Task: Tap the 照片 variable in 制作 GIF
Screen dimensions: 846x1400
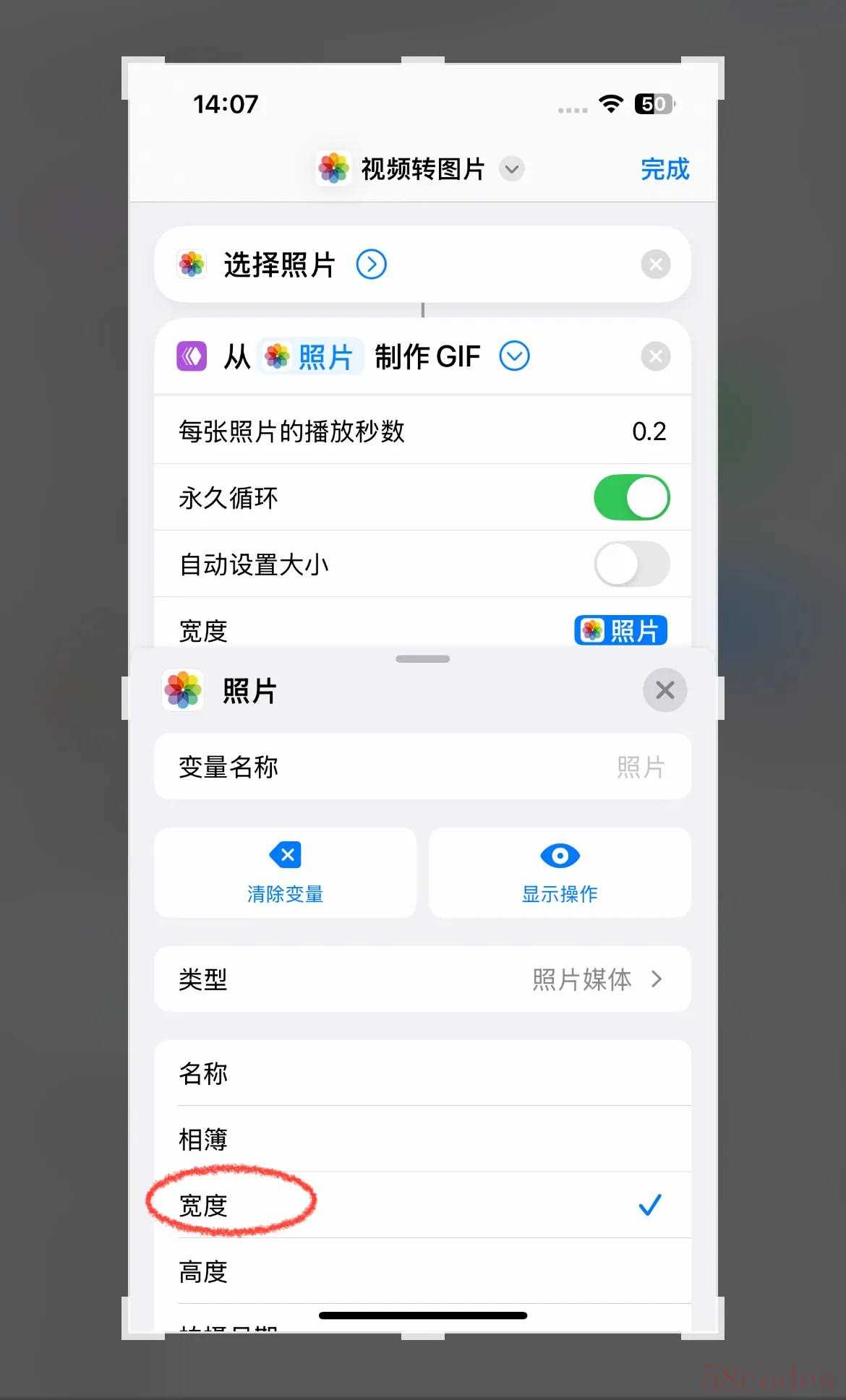Action: [x=309, y=356]
